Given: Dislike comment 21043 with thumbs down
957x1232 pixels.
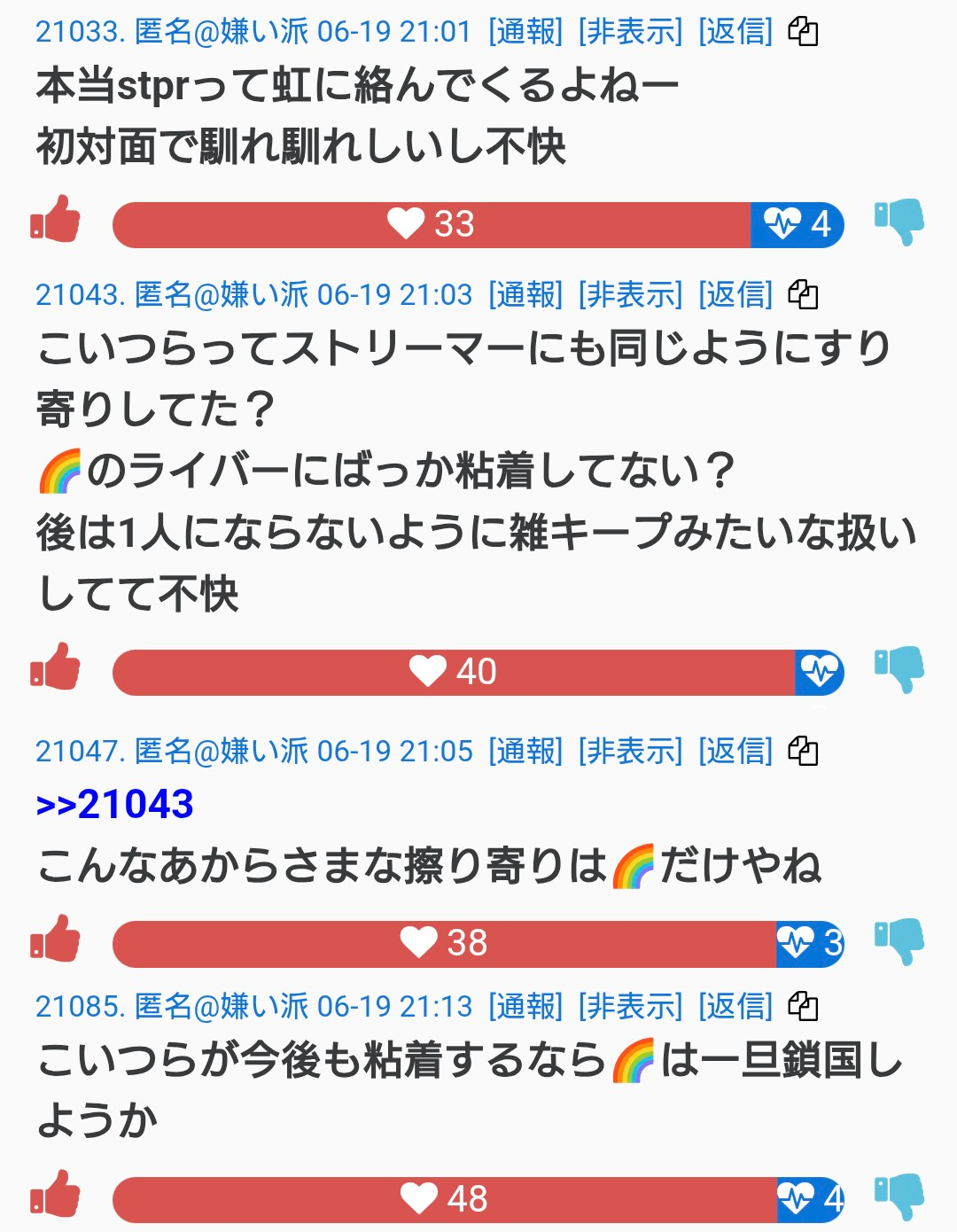Looking at the screenshot, I should pos(899,669).
